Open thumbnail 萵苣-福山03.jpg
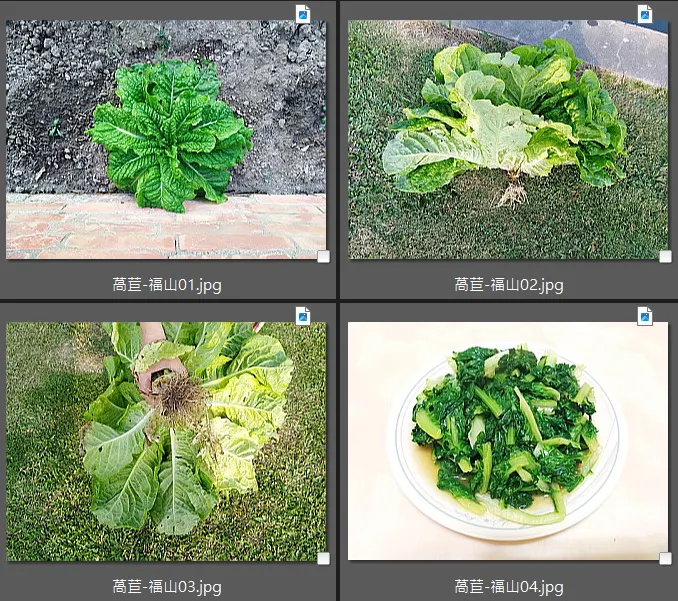The width and height of the screenshot is (678, 601). pos(166,441)
